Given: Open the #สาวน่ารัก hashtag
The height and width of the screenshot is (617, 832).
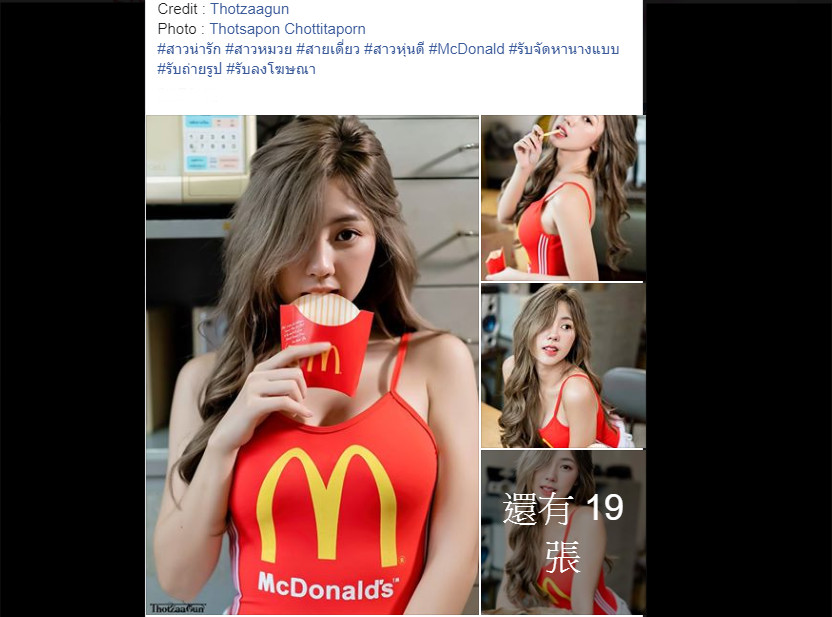Looking at the screenshot, I should click(189, 49).
